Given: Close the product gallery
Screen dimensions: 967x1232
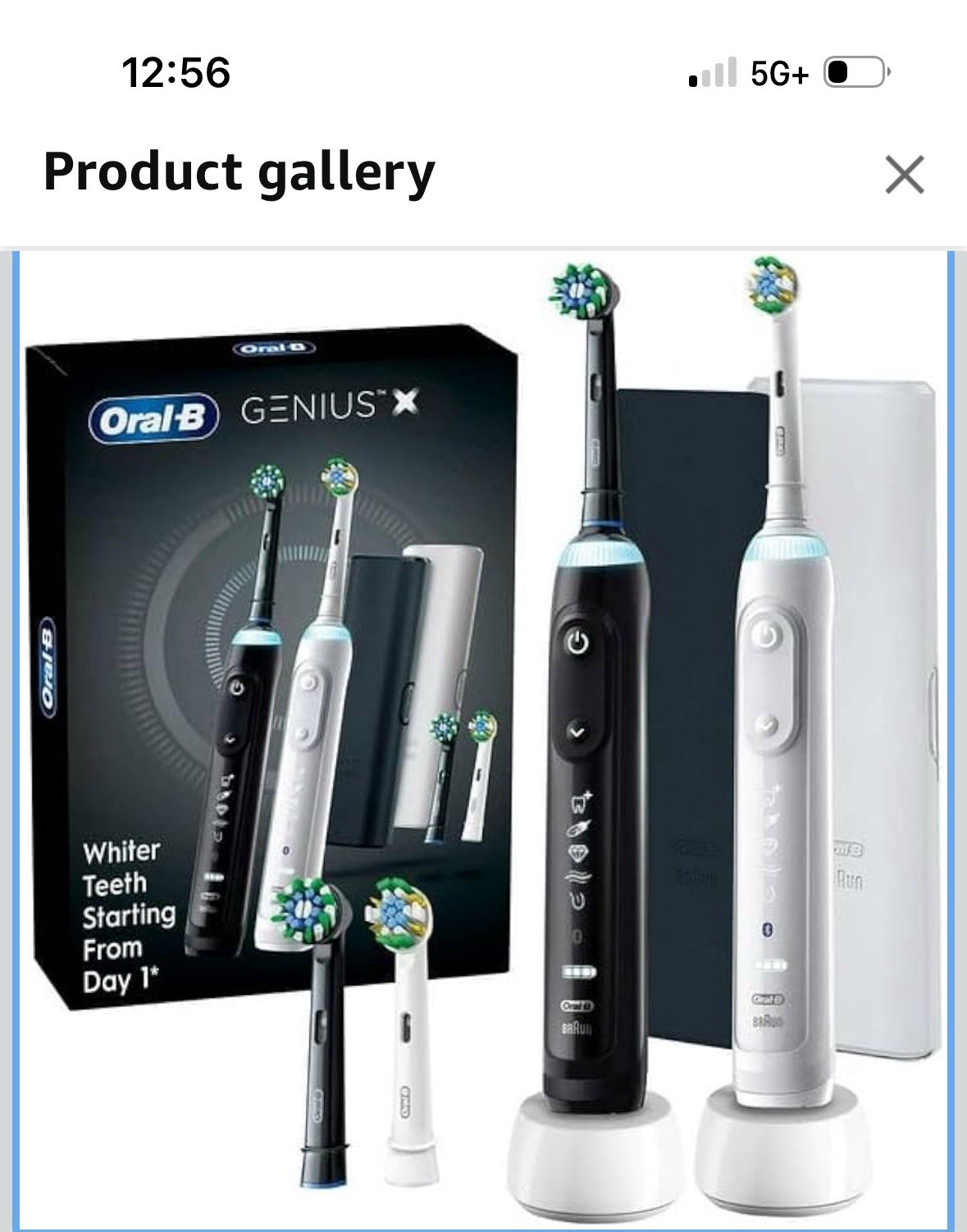Looking at the screenshot, I should pos(904,174).
